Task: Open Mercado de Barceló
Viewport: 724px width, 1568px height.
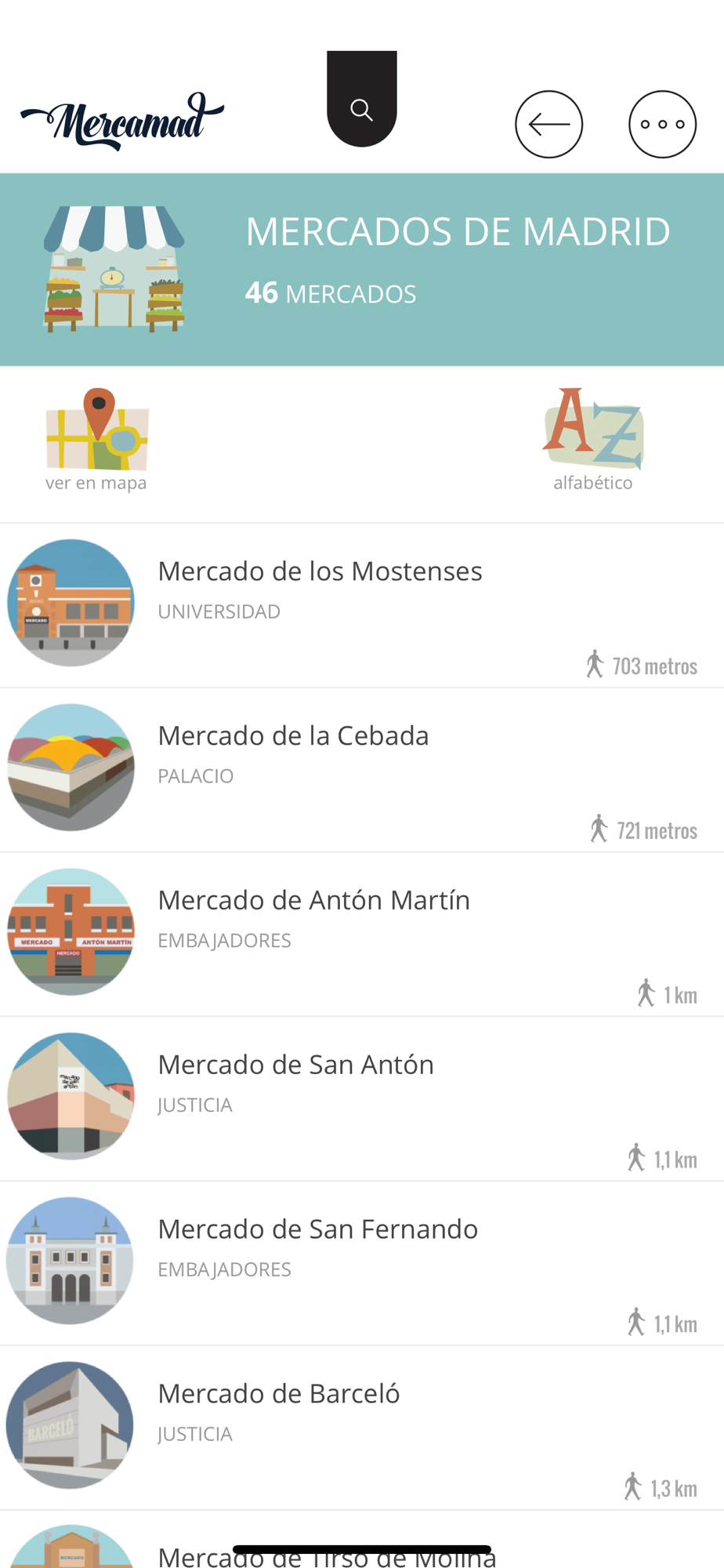Action: [361, 1428]
